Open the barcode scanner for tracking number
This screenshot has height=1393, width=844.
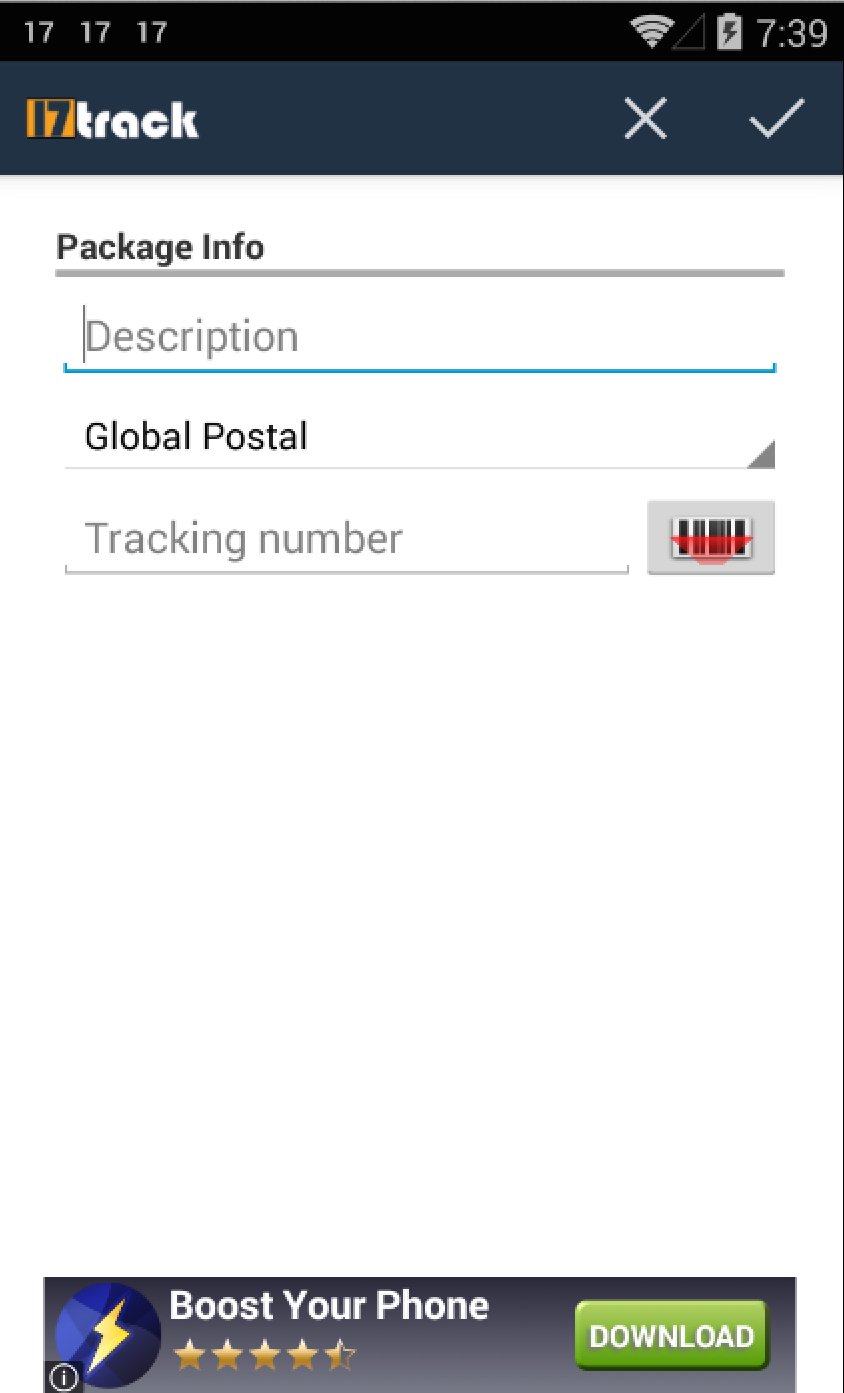point(711,538)
